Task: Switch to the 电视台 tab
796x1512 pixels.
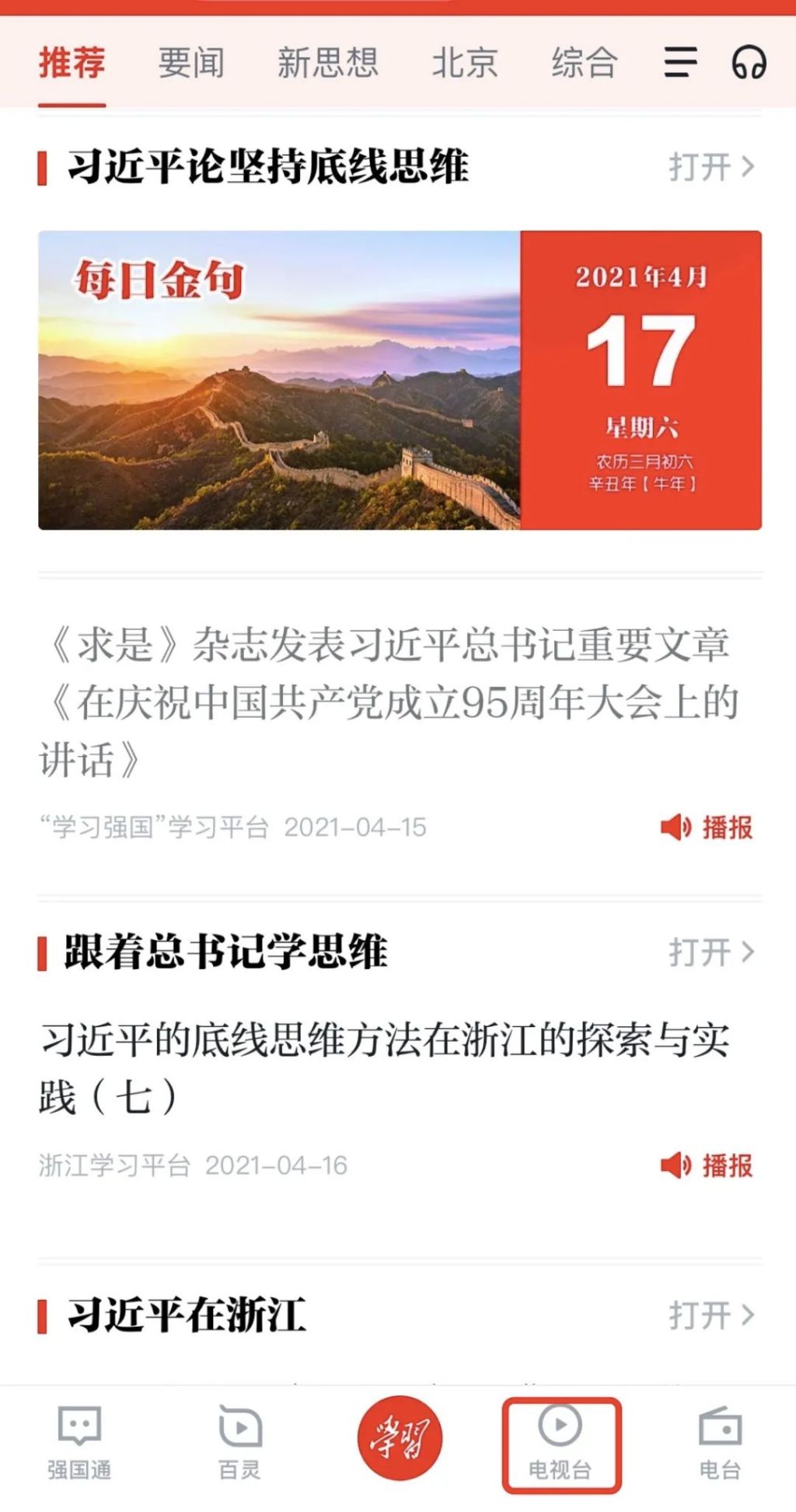Action: click(x=560, y=1445)
